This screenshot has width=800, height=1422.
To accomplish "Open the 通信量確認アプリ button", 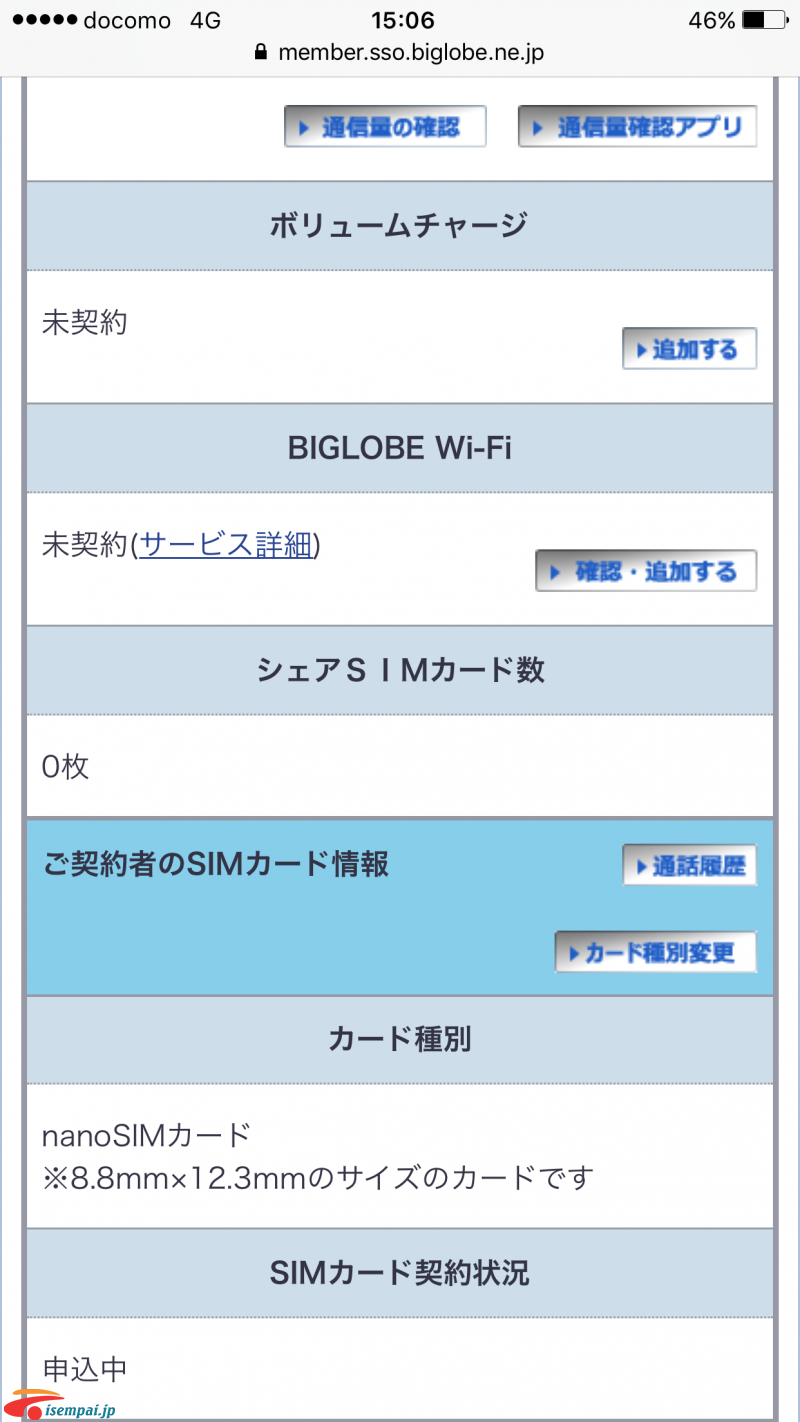I will click(x=637, y=127).
